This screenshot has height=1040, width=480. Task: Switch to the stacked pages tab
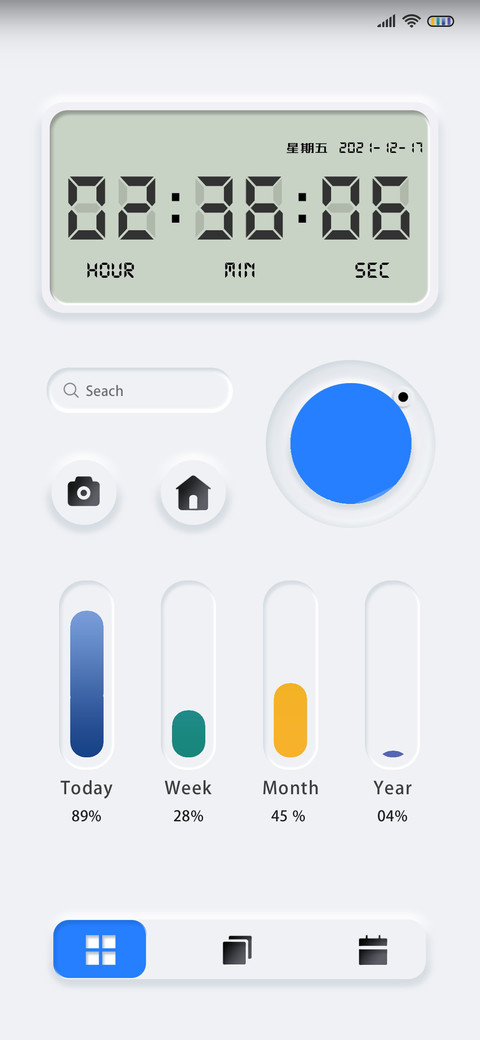point(237,950)
